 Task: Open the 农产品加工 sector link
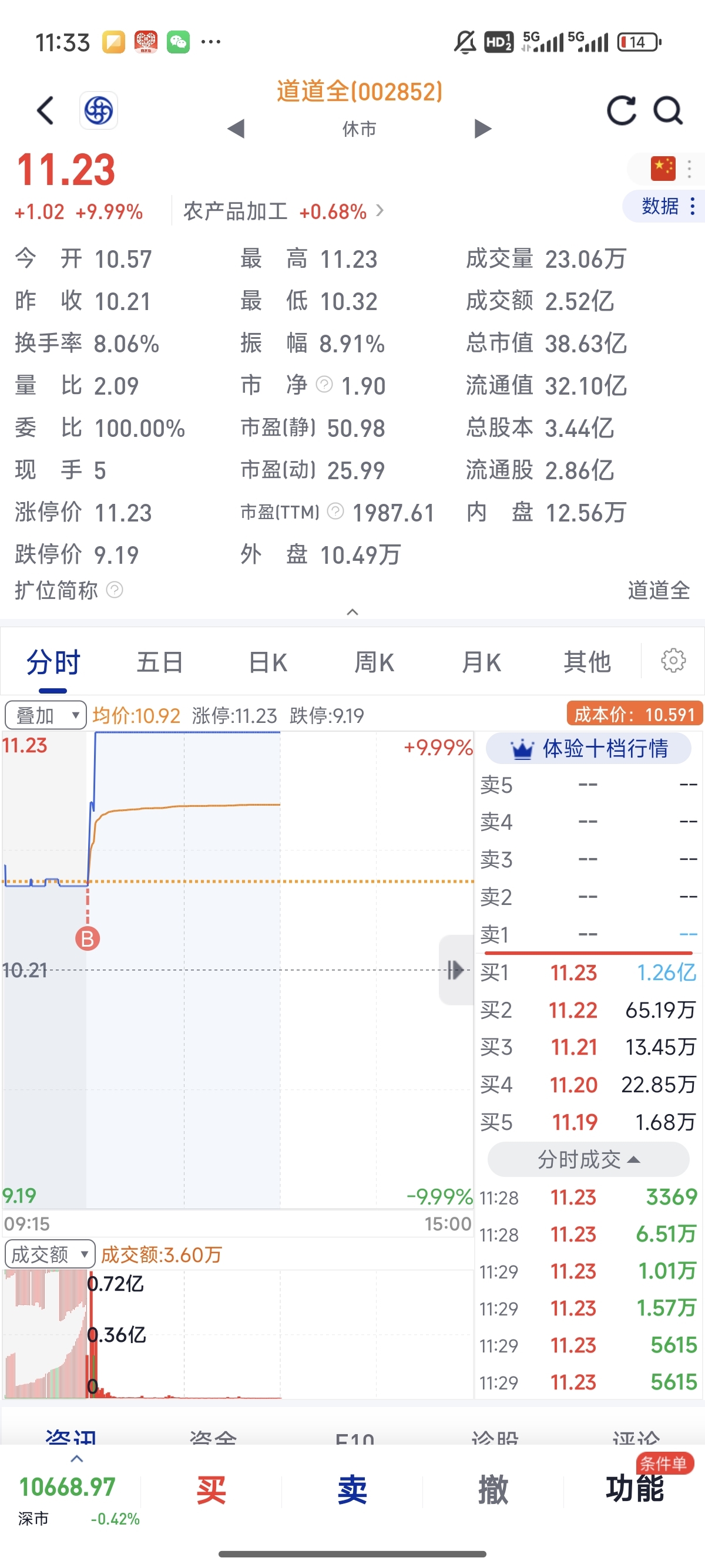(x=283, y=211)
